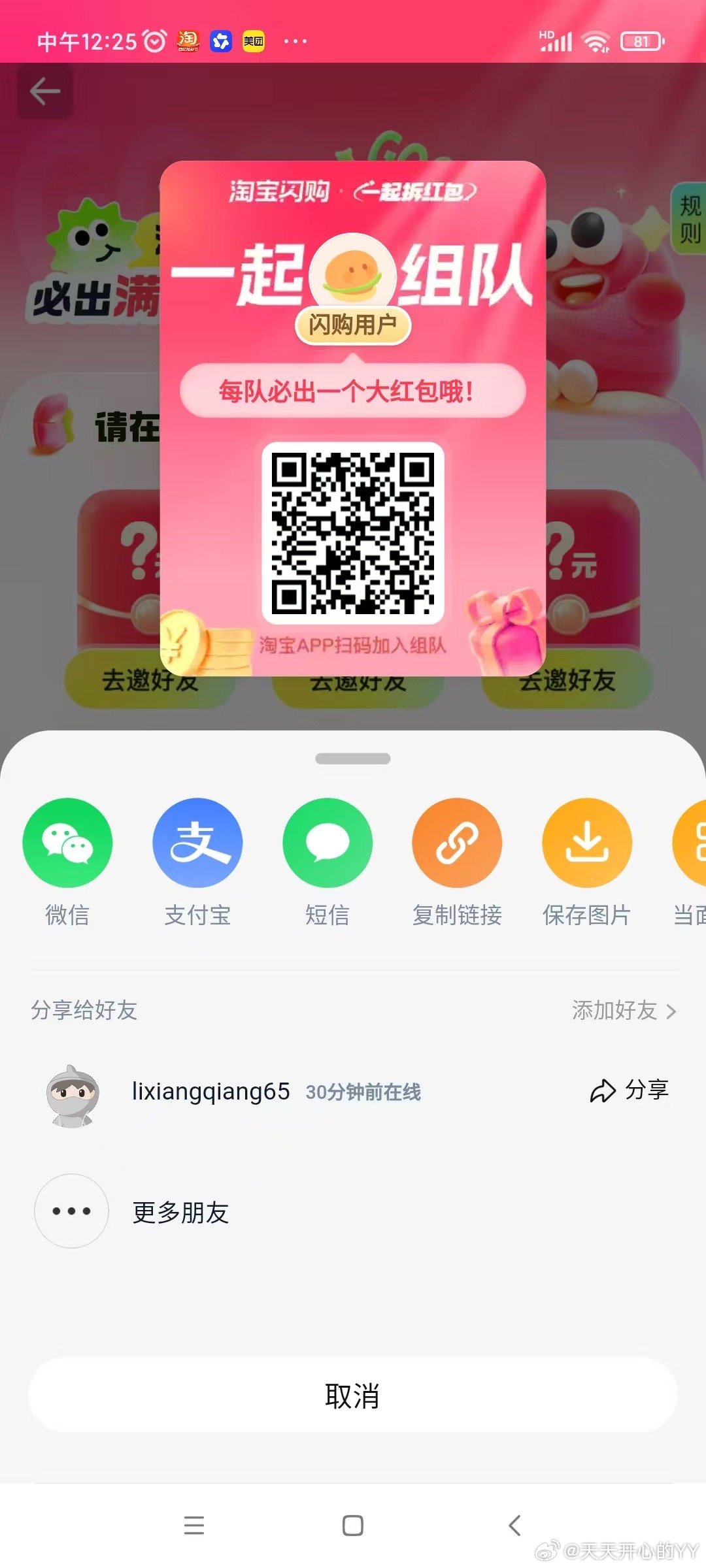Screen dimensions: 706x1568
Task: Tap the system back button
Action: (514, 1526)
